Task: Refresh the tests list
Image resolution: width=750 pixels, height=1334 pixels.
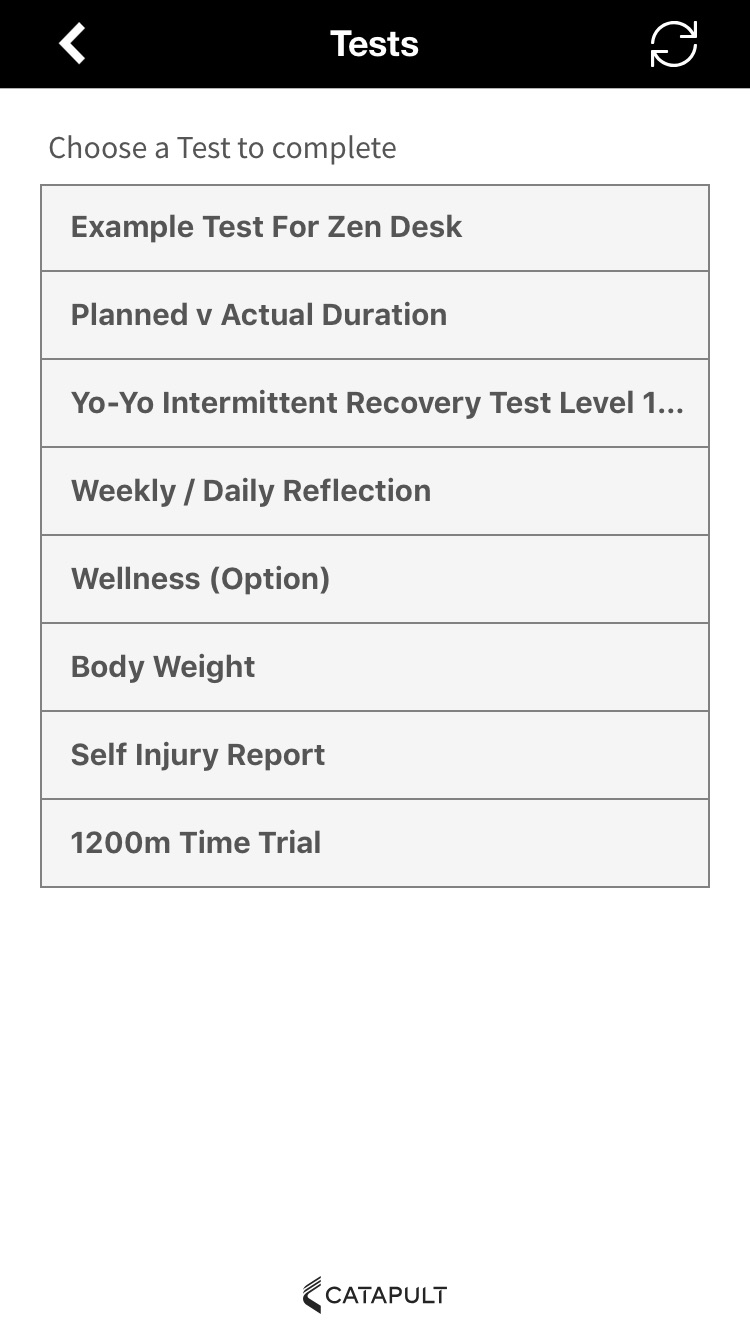Action: pyautogui.click(x=673, y=44)
